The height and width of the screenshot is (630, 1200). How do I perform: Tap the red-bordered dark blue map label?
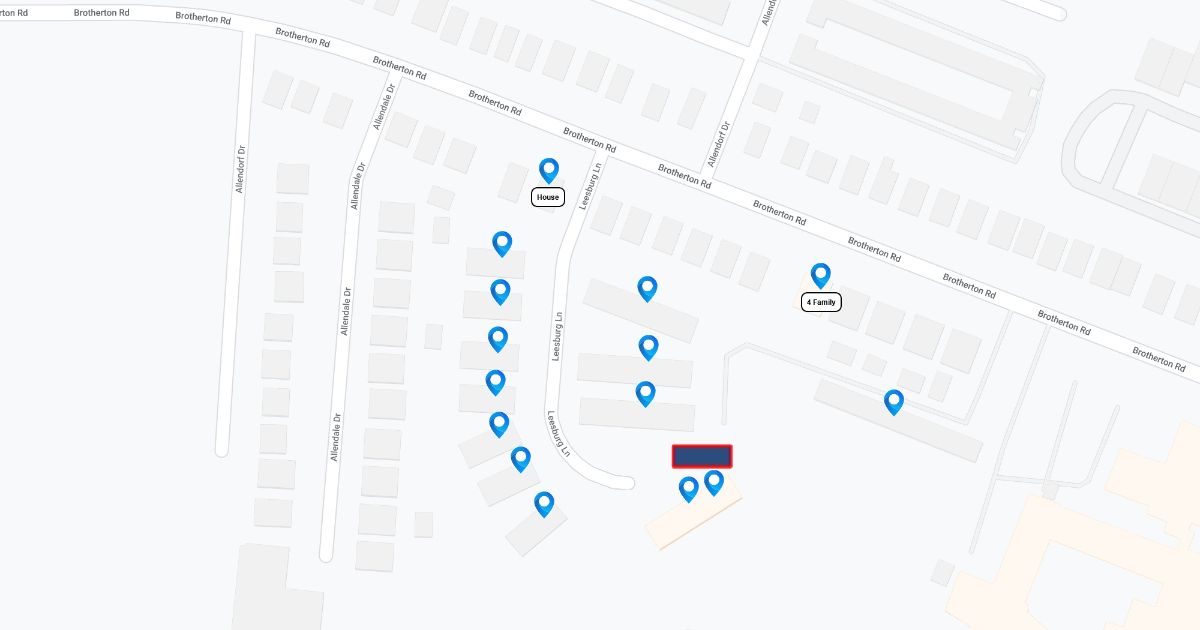click(x=702, y=456)
